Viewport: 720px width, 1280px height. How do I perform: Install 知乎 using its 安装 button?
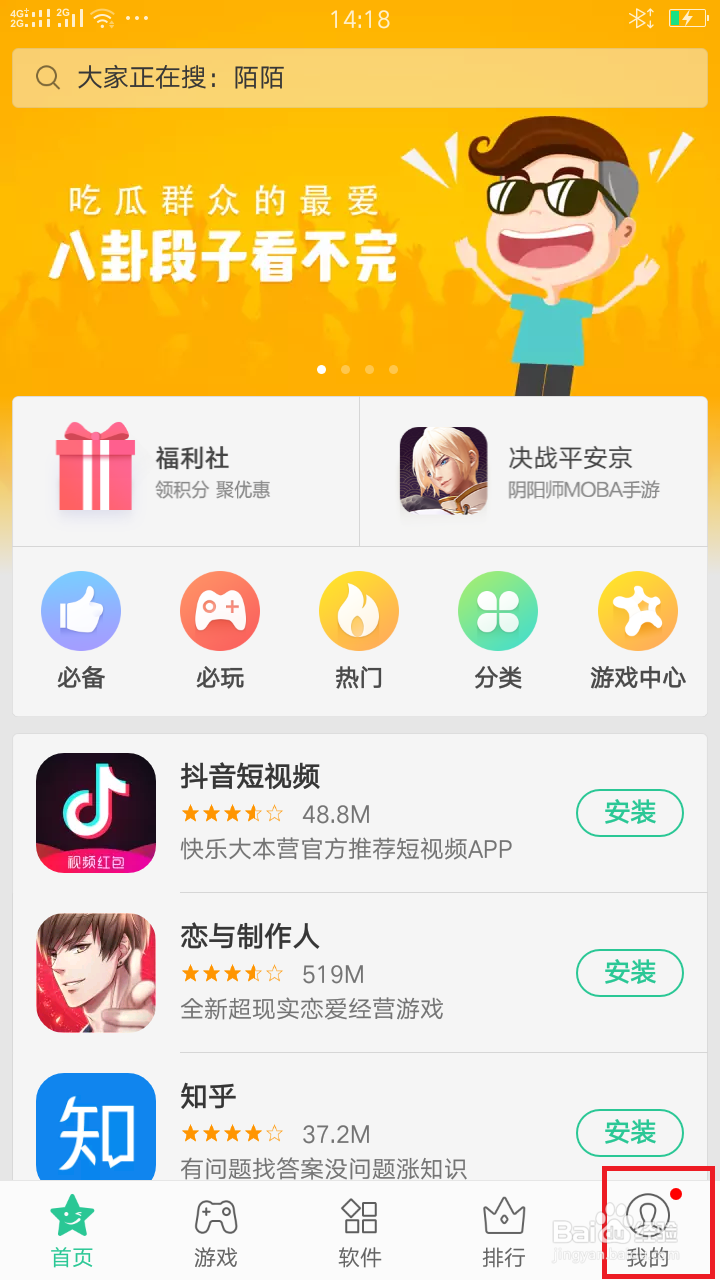tap(629, 1133)
